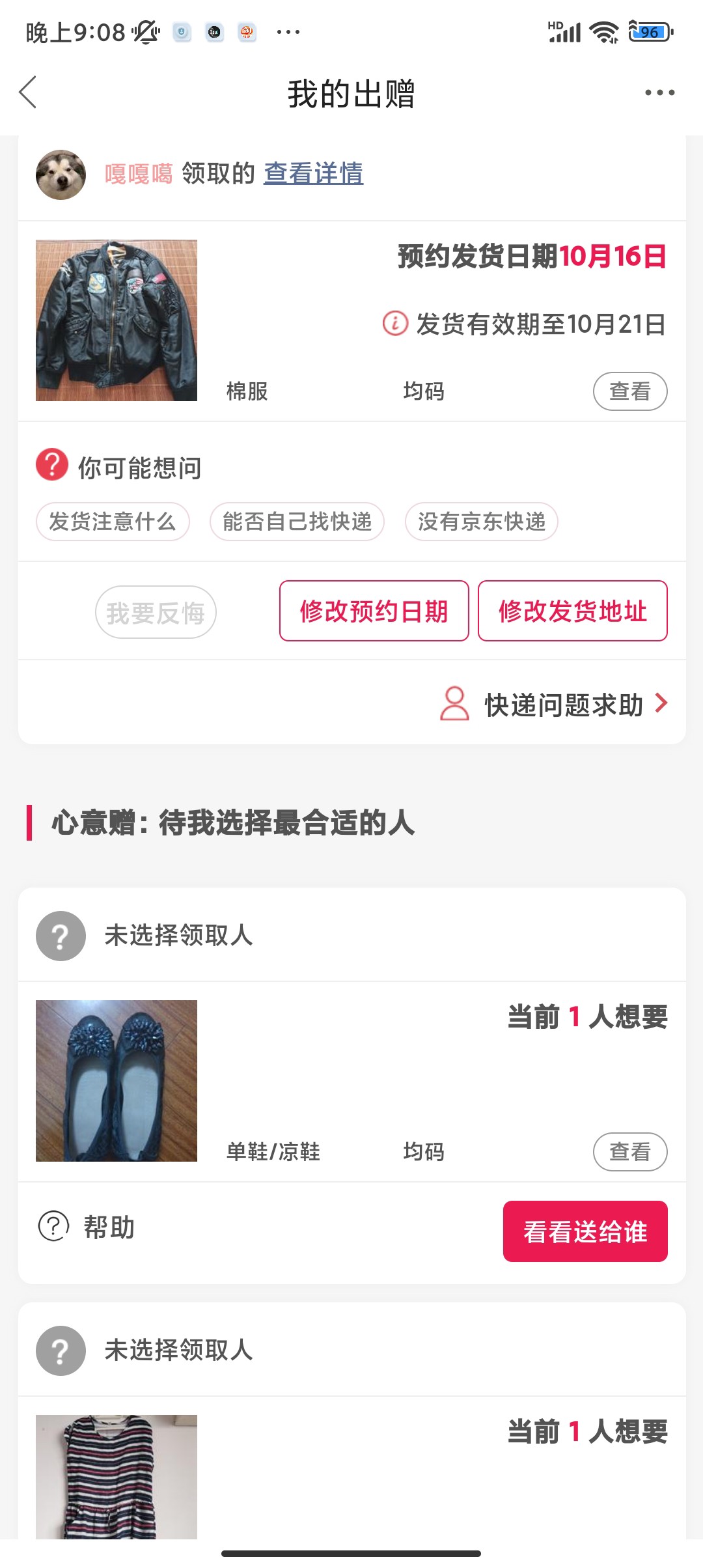Tap the 看看送给谁 button

pyautogui.click(x=585, y=1231)
